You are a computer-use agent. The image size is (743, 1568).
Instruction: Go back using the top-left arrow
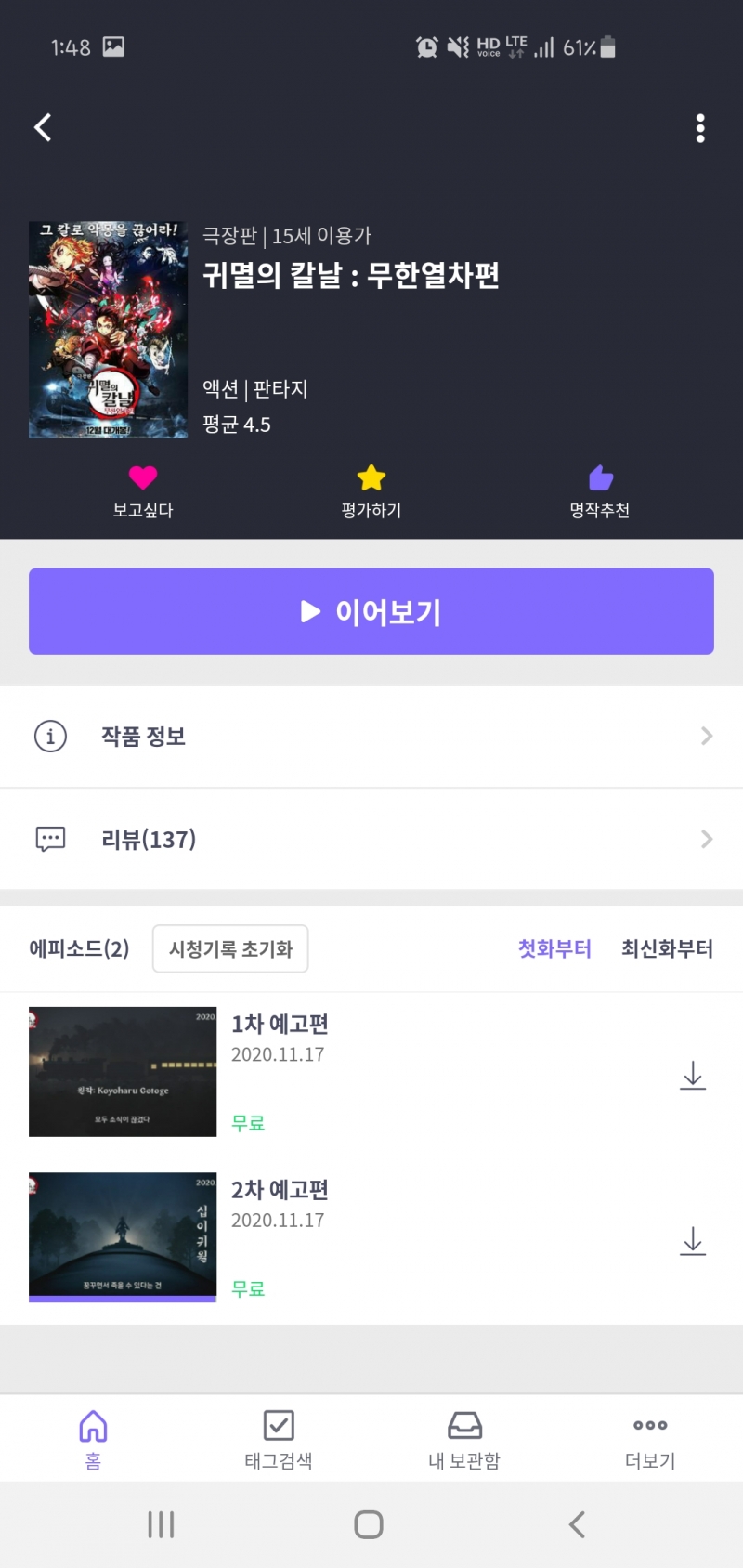point(43,127)
